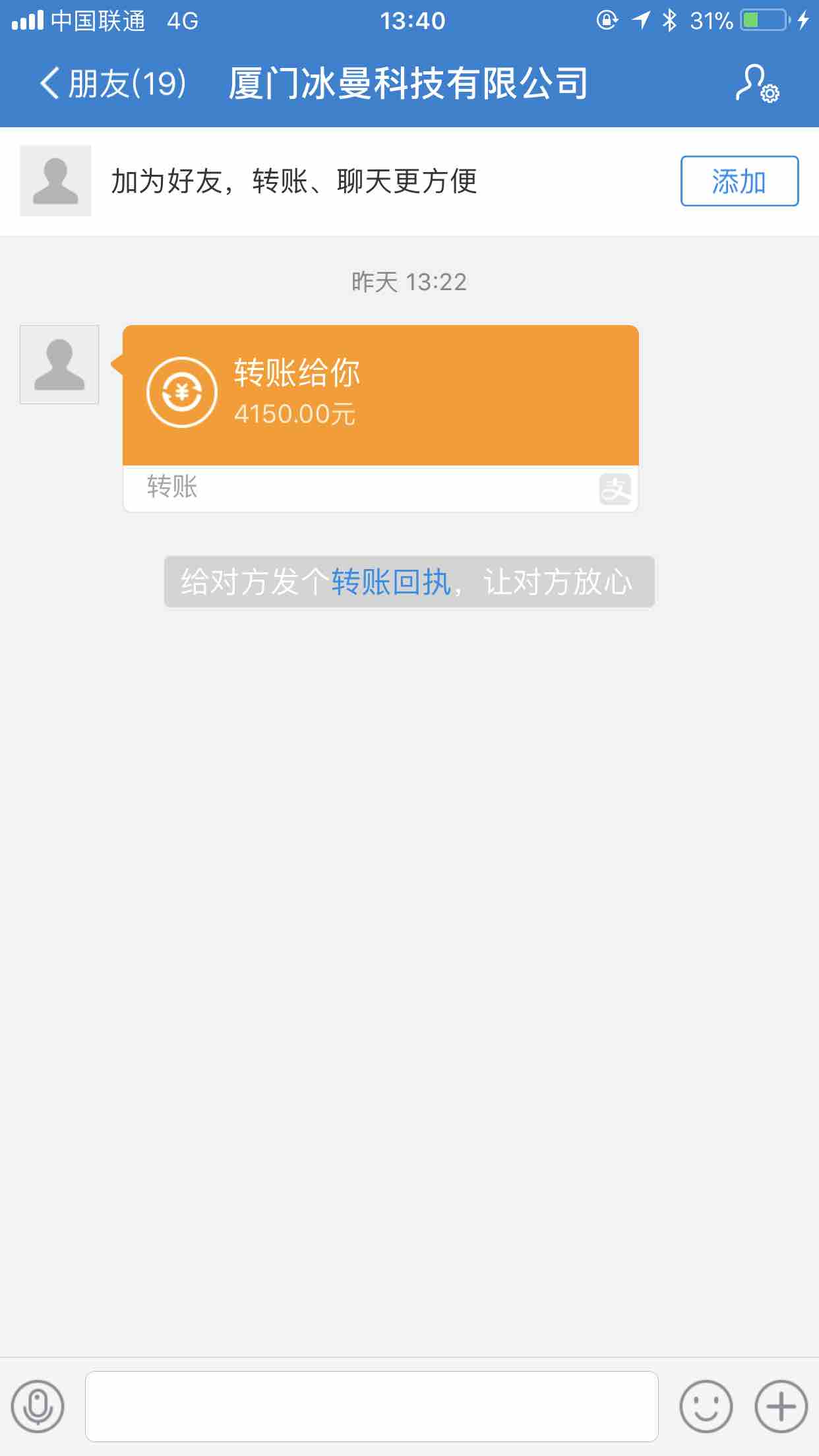Switch to voice input microphone
This screenshot has width=819, height=1456.
(x=38, y=1407)
